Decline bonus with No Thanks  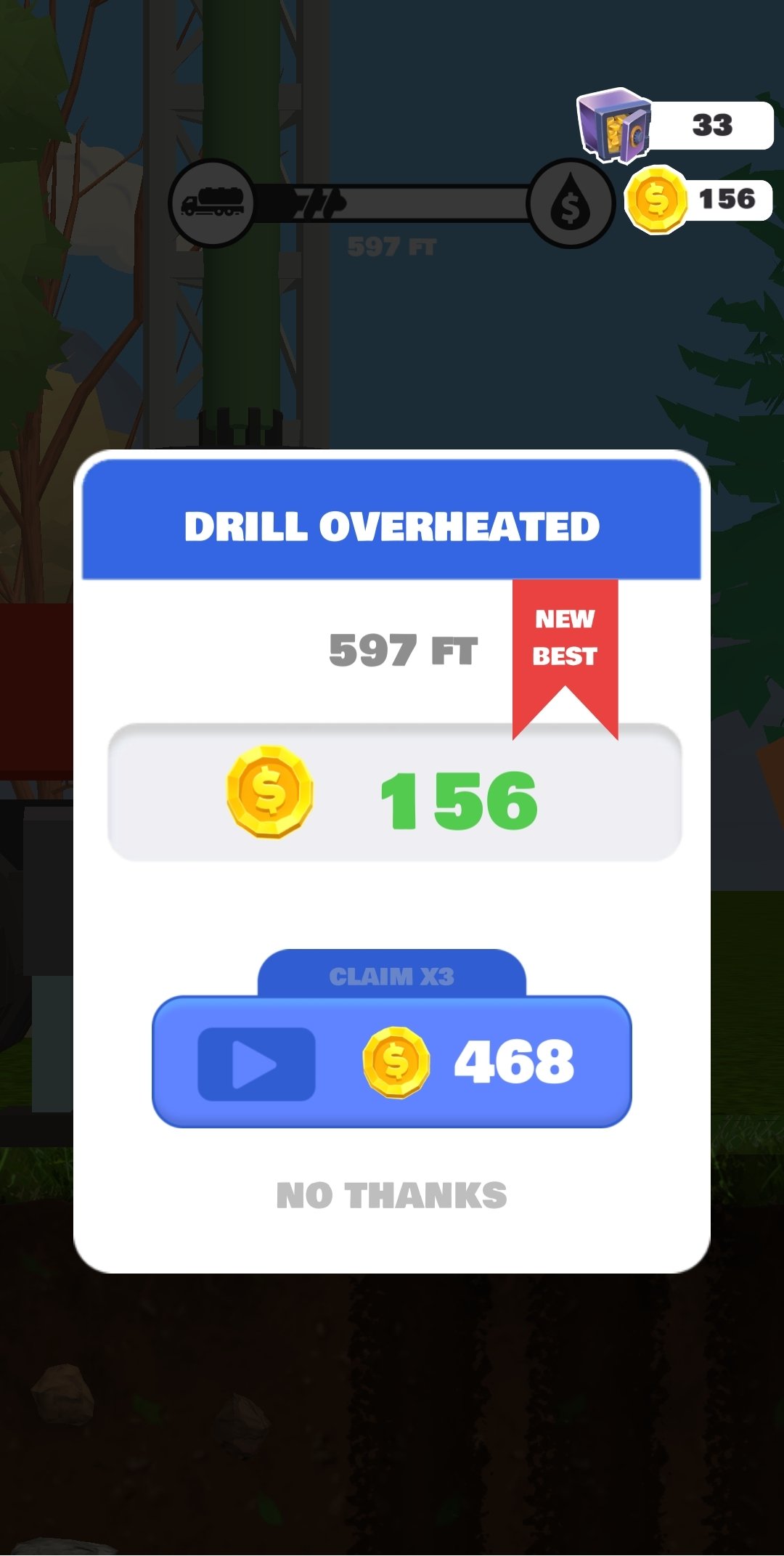pos(391,1196)
